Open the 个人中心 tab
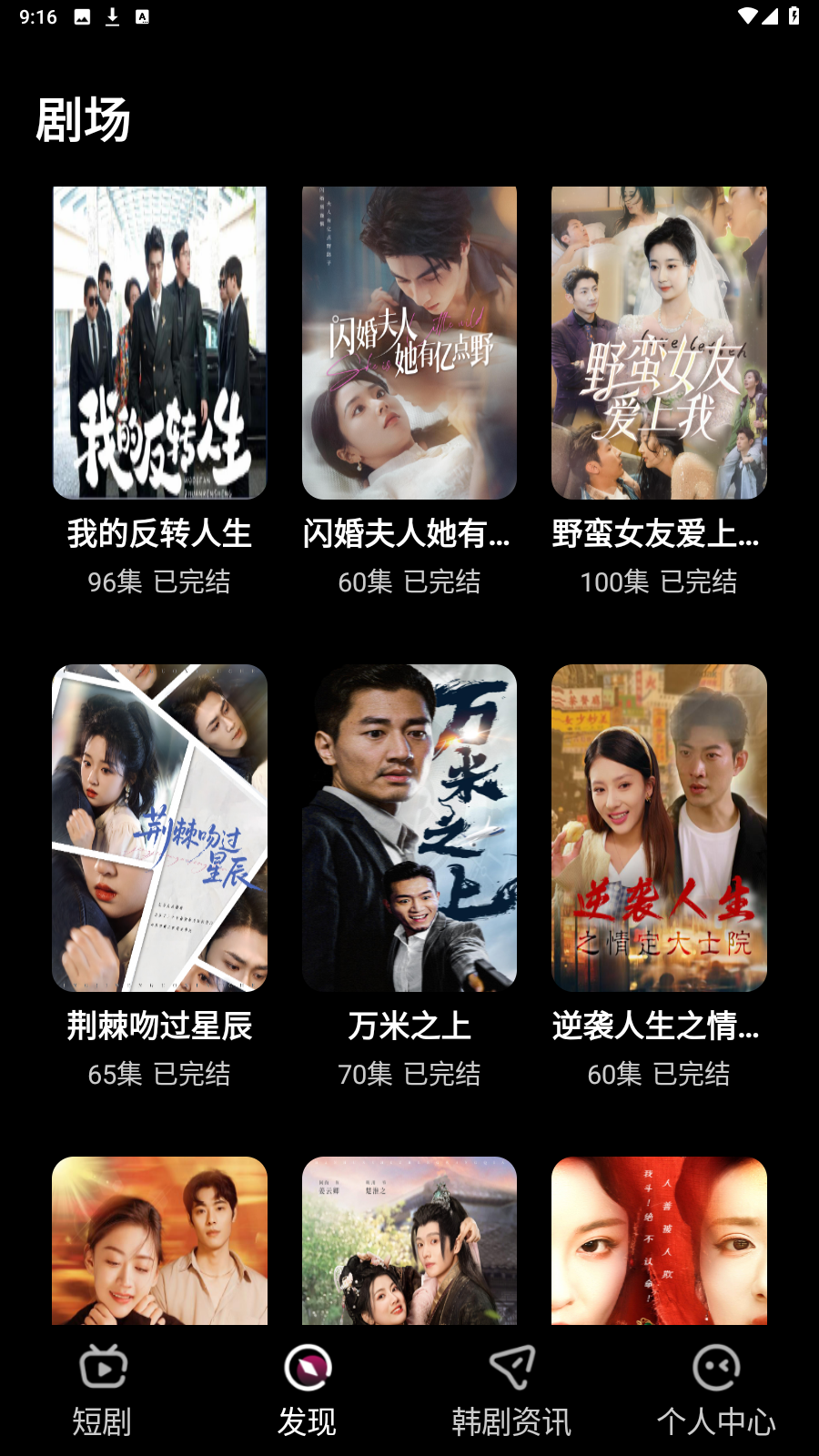Viewport: 819px width, 1456px height. 716,1390
